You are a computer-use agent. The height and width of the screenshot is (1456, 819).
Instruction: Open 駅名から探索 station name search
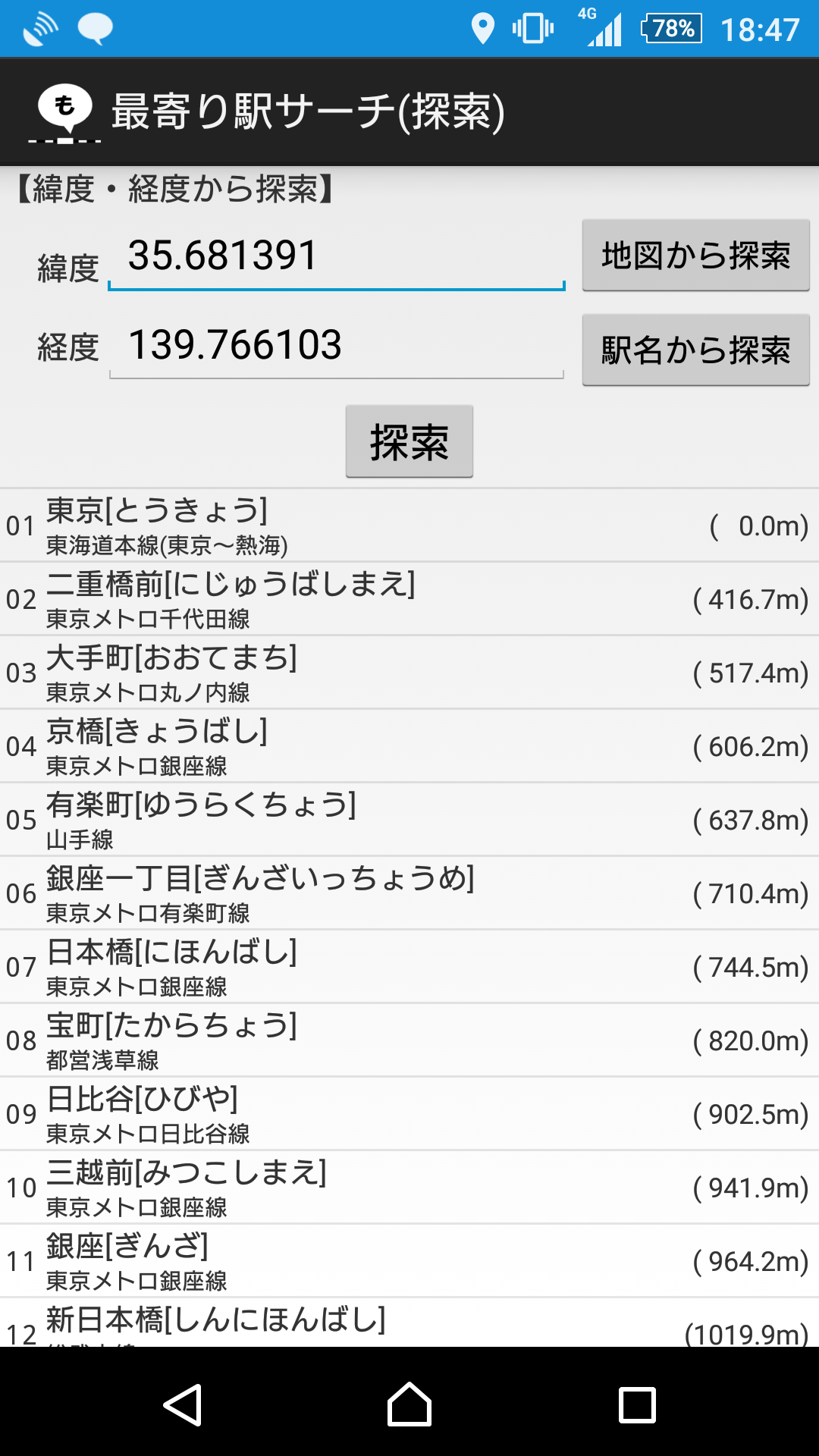click(x=695, y=350)
